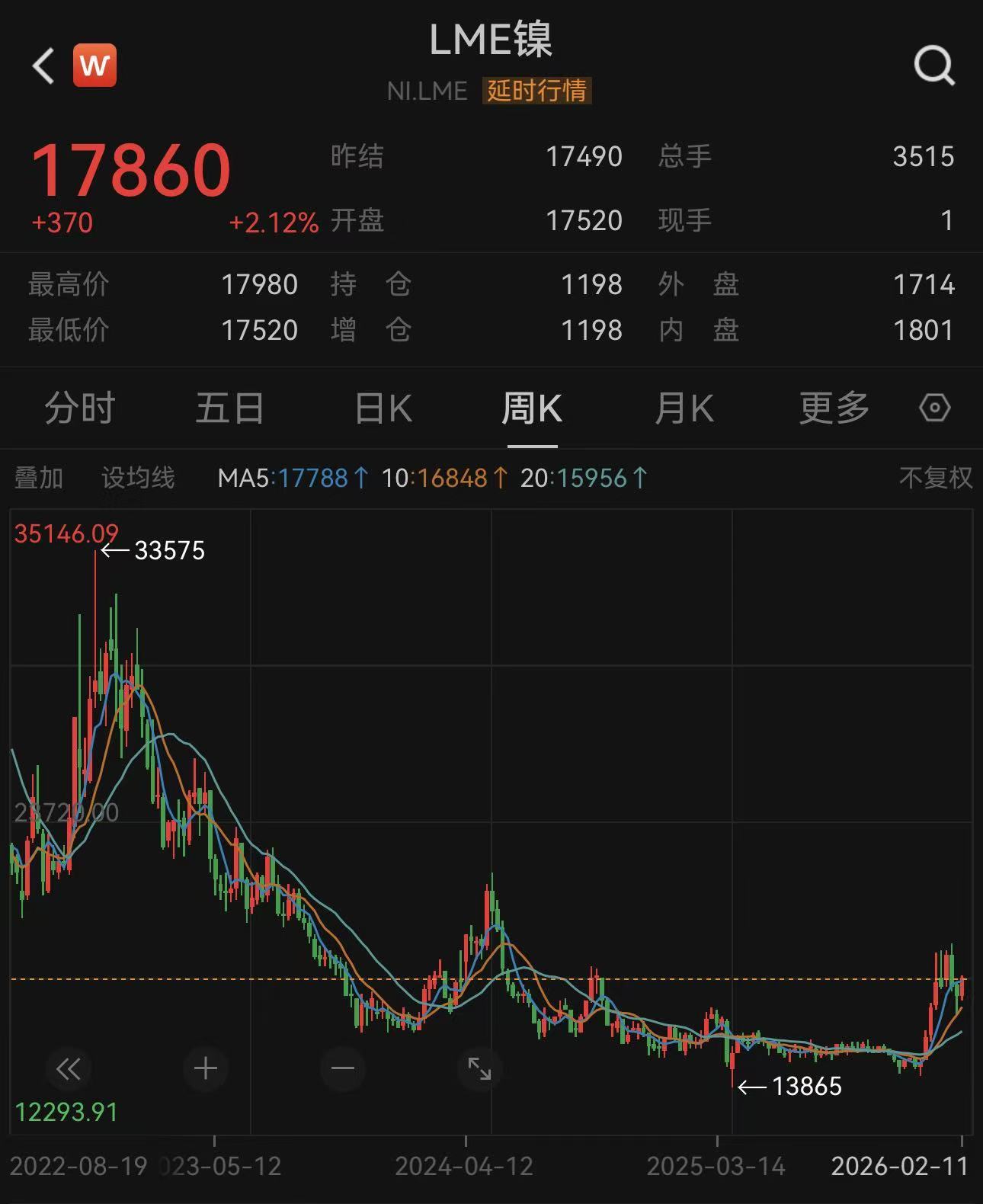This screenshot has height=1204, width=983.
Task: Change the 不复权 adjustment option
Action: [936, 478]
